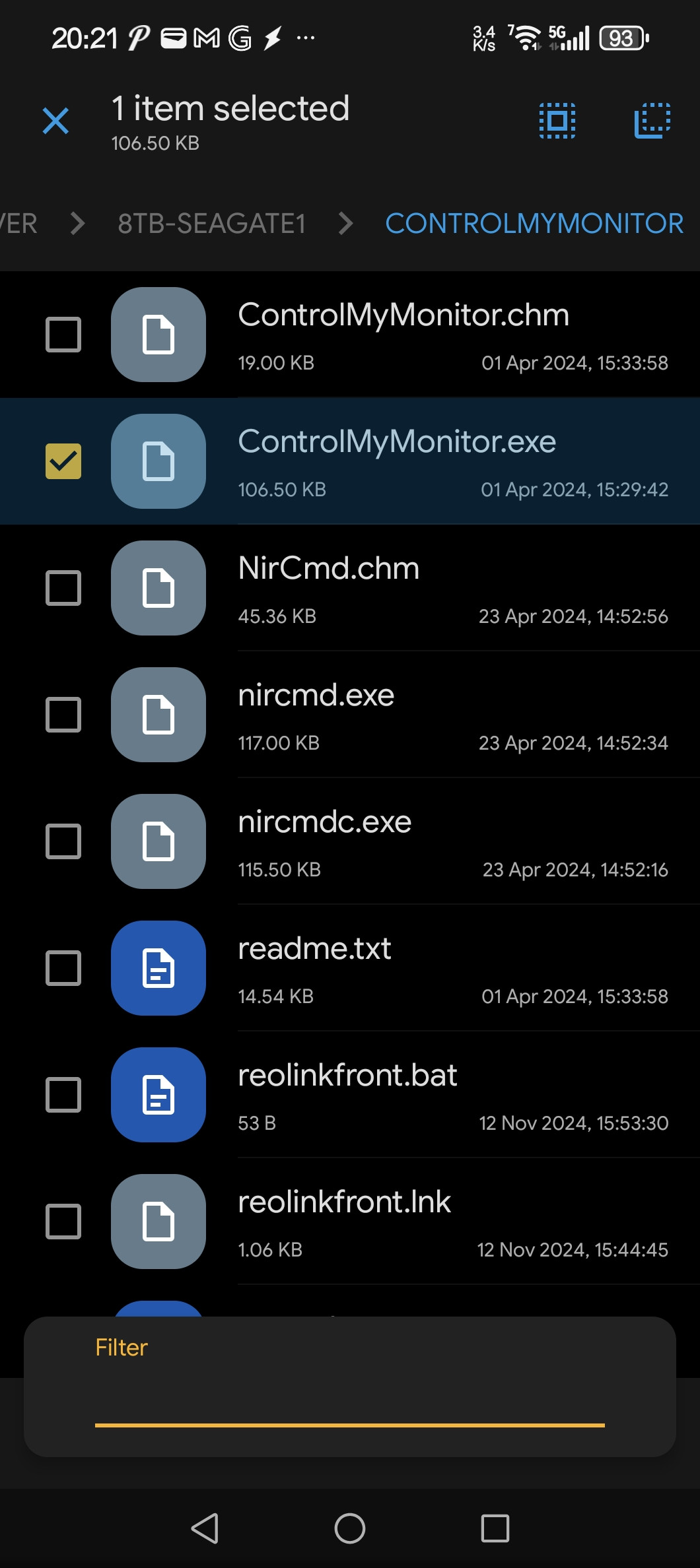Tick the checkbox next to nircmd.exe
700x1568 pixels.
pyautogui.click(x=63, y=715)
